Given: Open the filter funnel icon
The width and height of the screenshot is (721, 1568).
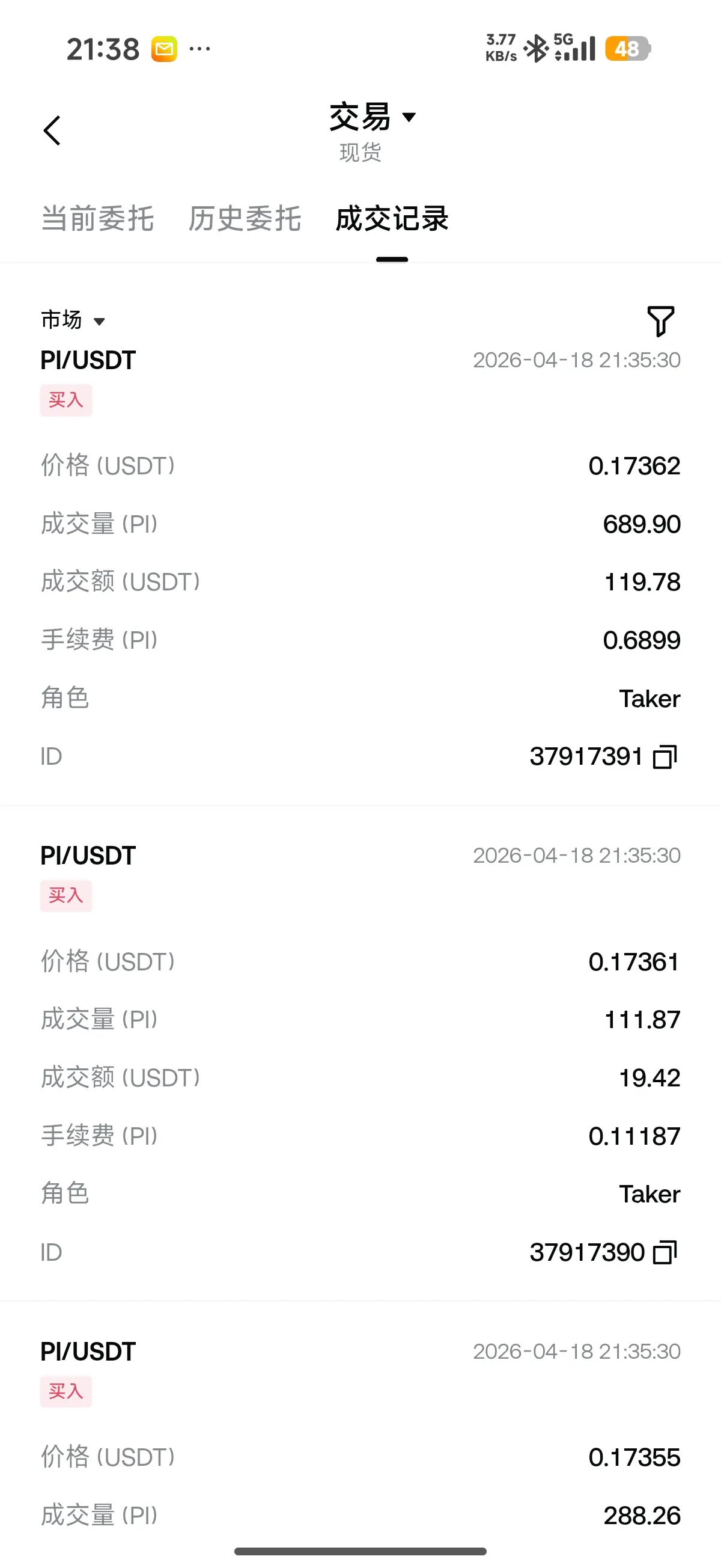Looking at the screenshot, I should [x=660, y=321].
